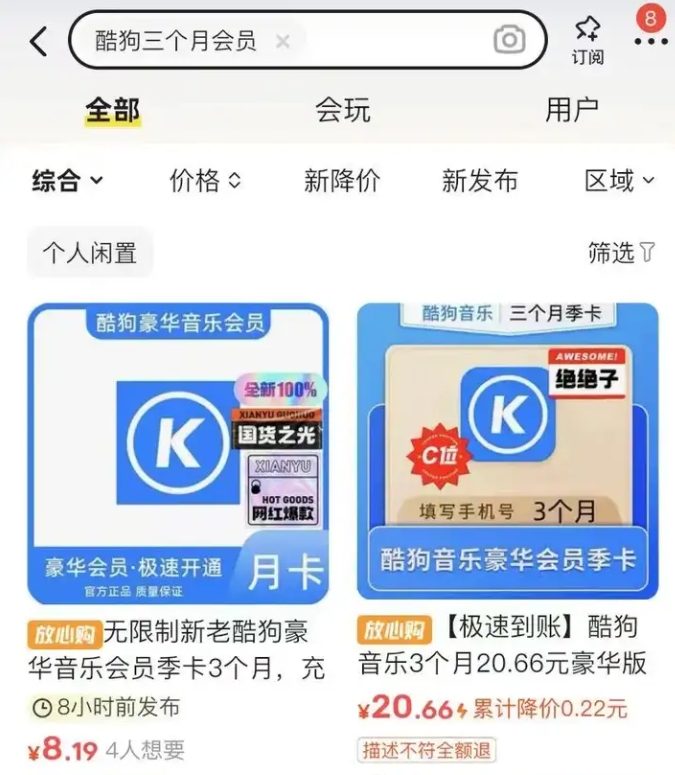Sort results by 价格
Screen dimensions: 675x775
[205, 181]
